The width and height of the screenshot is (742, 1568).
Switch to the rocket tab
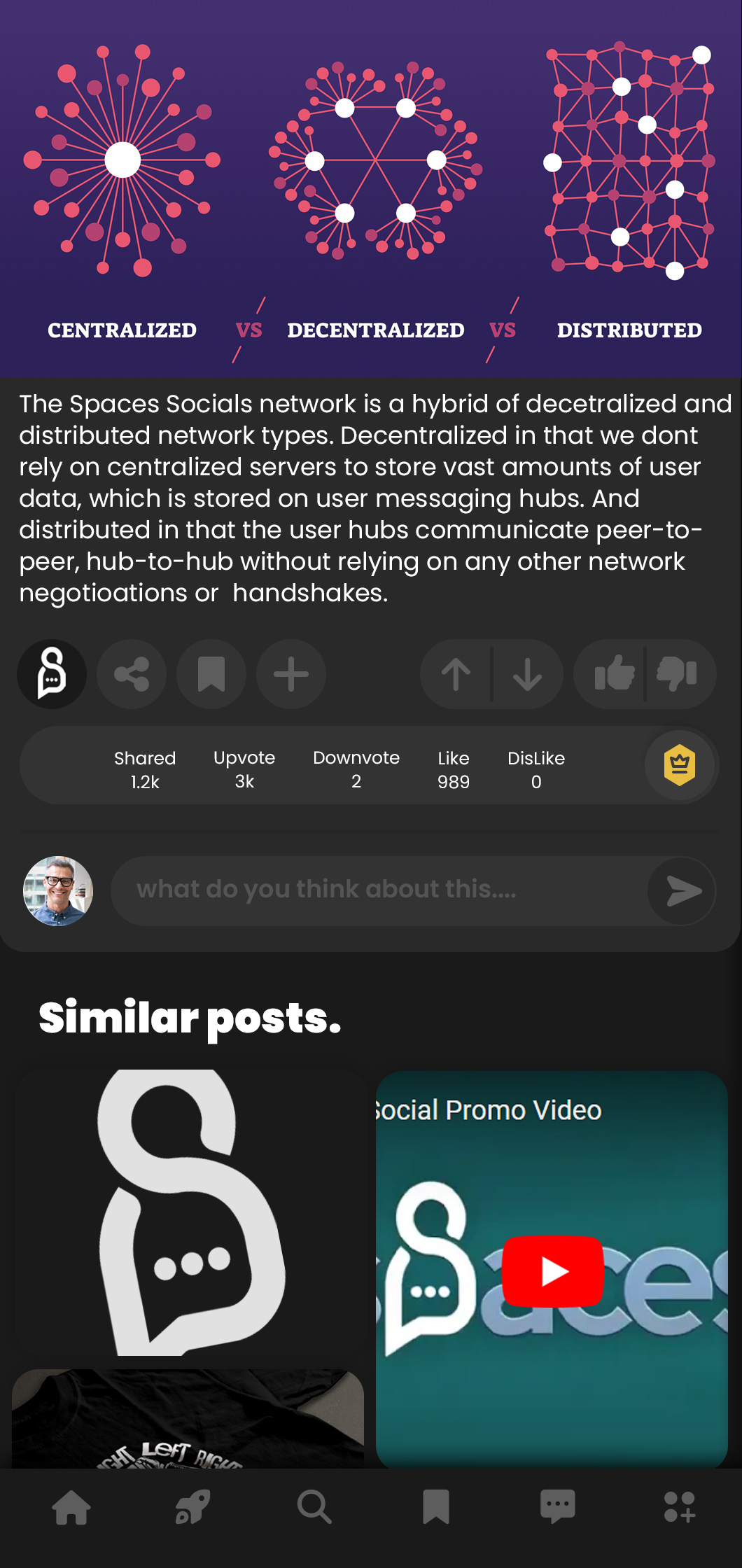[x=192, y=1507]
